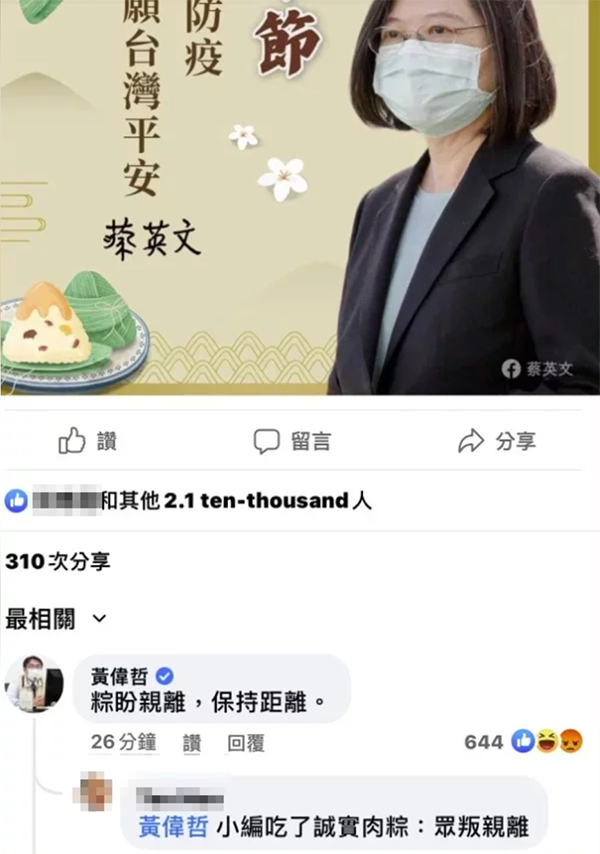Image resolution: width=600 pixels, height=854 pixels.
Task: Open the post image full view
Action: 300,200
